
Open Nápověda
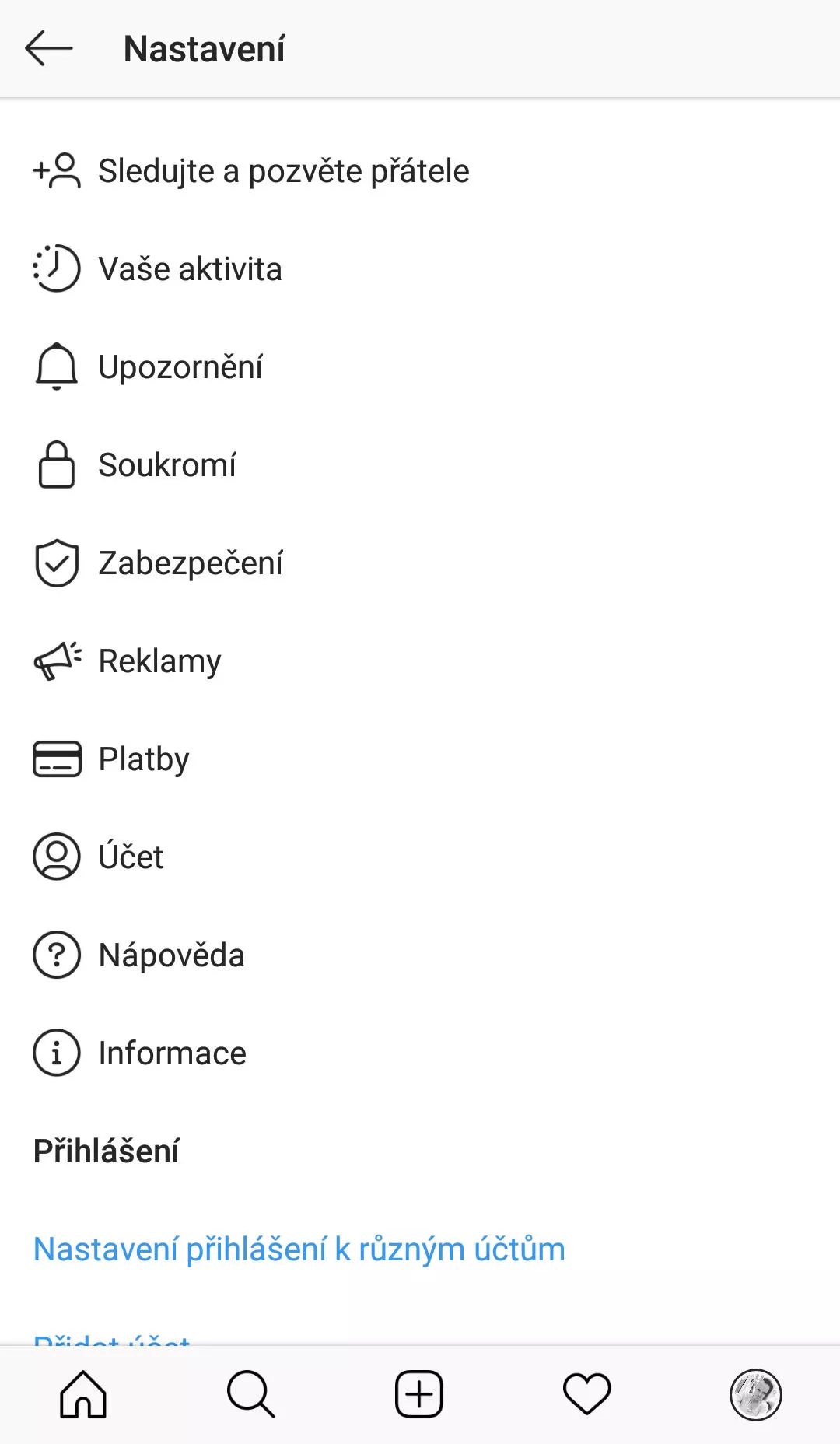click(x=420, y=955)
